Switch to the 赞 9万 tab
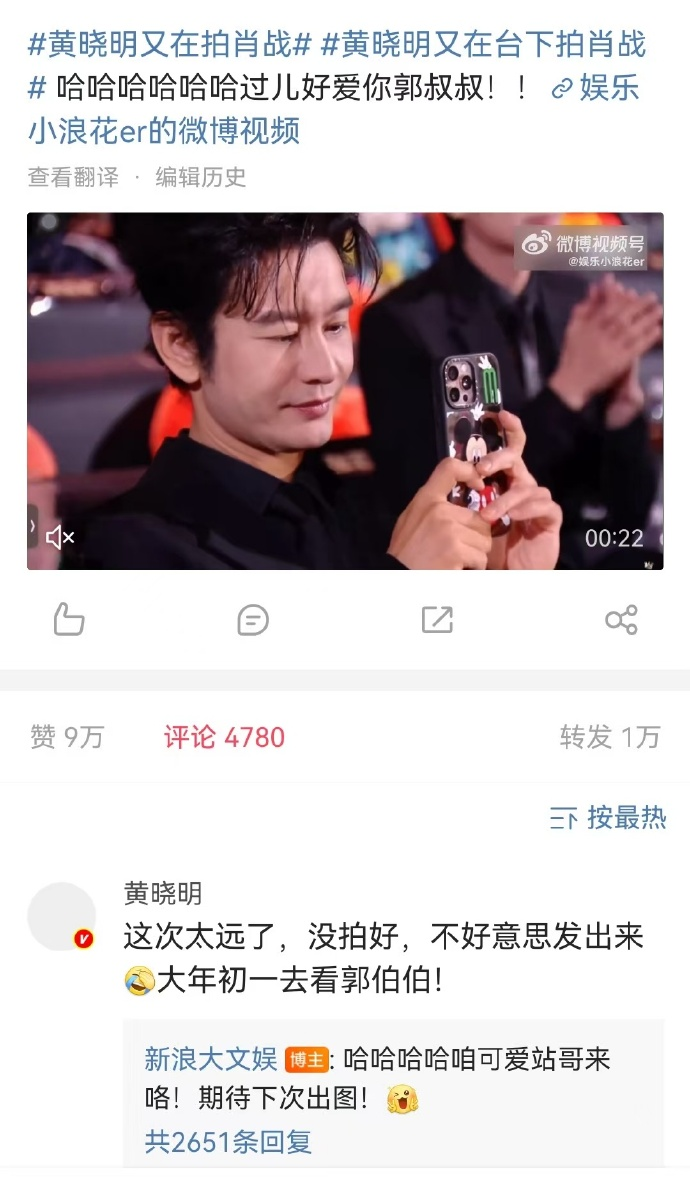The image size is (690, 1193). coord(67,738)
